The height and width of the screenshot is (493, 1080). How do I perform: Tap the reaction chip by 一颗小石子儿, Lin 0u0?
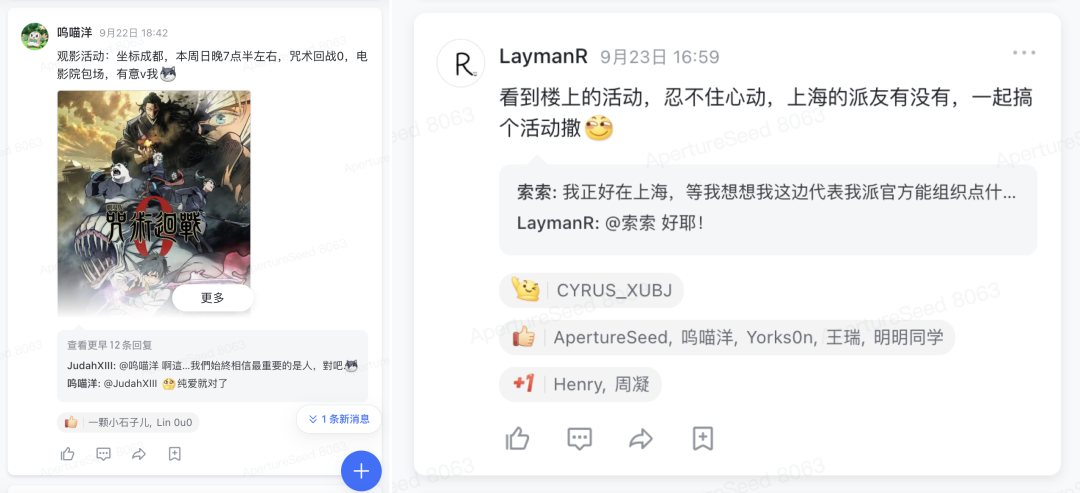(x=127, y=423)
